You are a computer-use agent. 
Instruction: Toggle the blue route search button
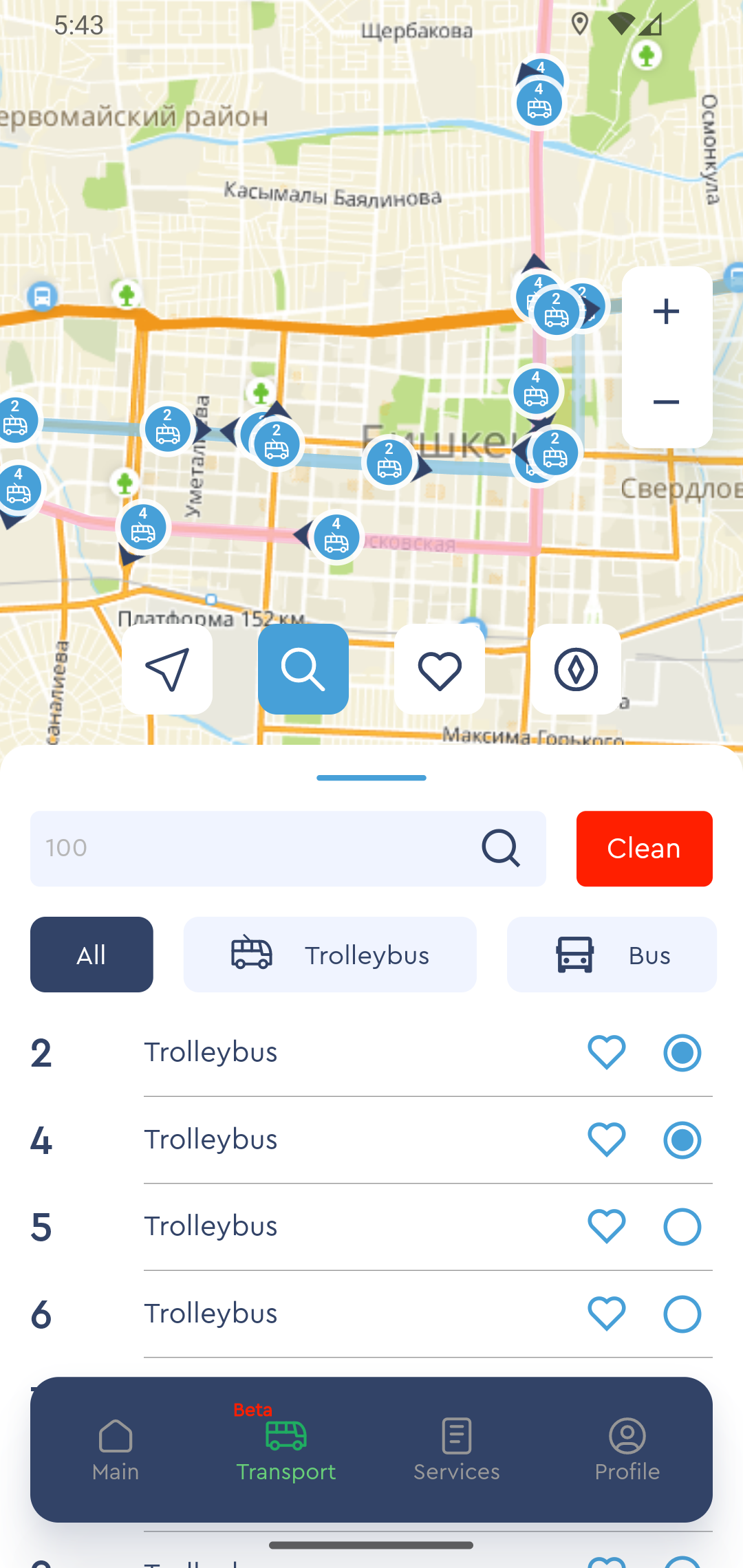303,669
